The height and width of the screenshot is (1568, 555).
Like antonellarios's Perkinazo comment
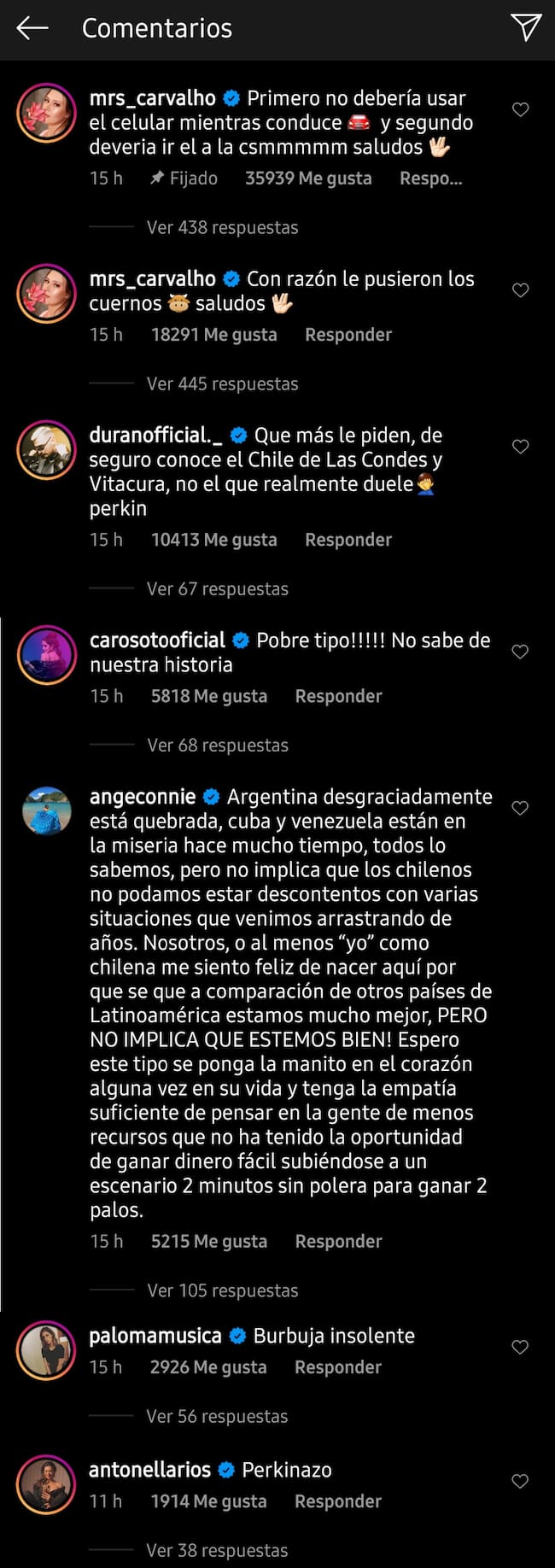click(520, 1481)
